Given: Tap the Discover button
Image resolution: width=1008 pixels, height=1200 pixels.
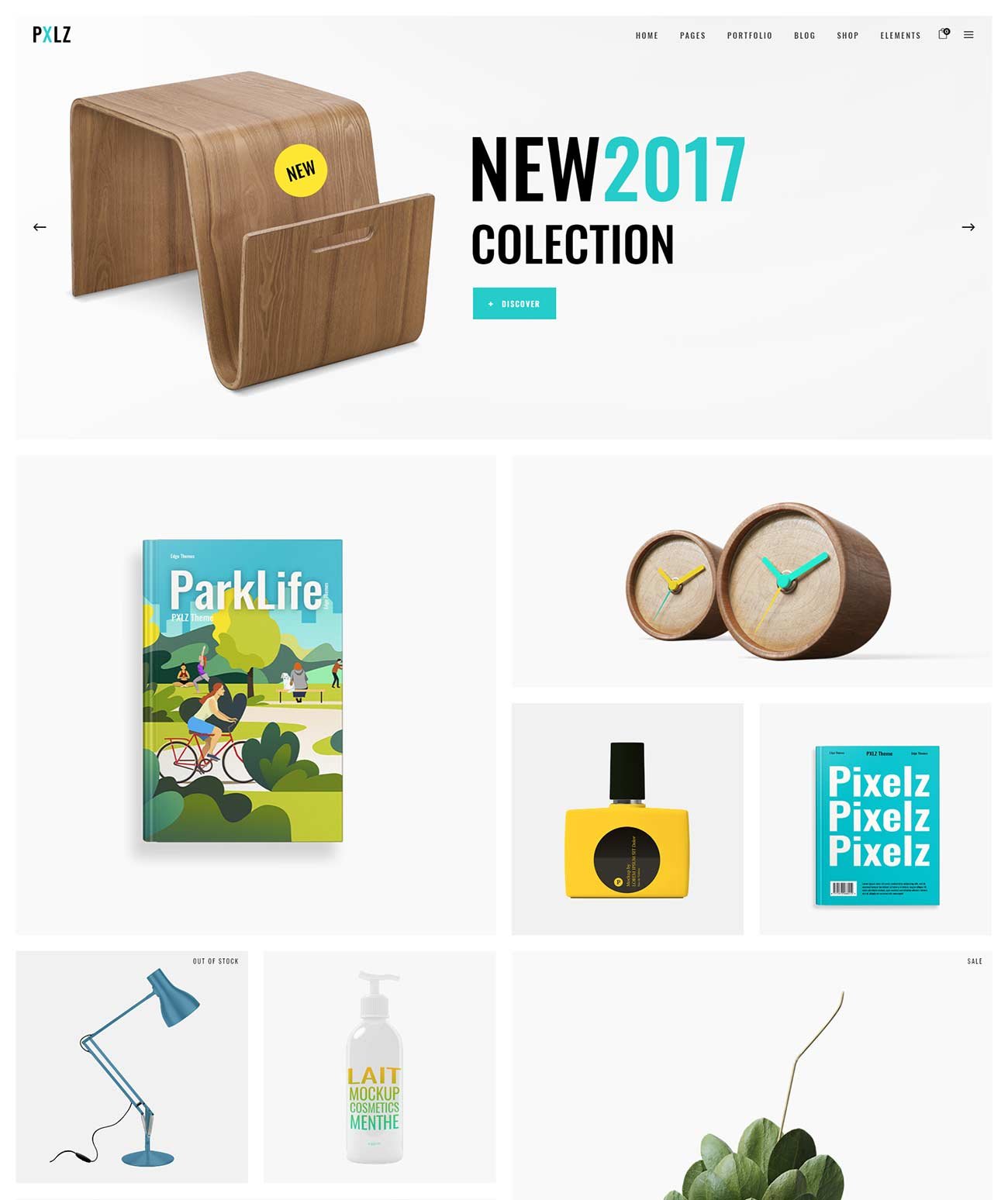Looking at the screenshot, I should (514, 304).
